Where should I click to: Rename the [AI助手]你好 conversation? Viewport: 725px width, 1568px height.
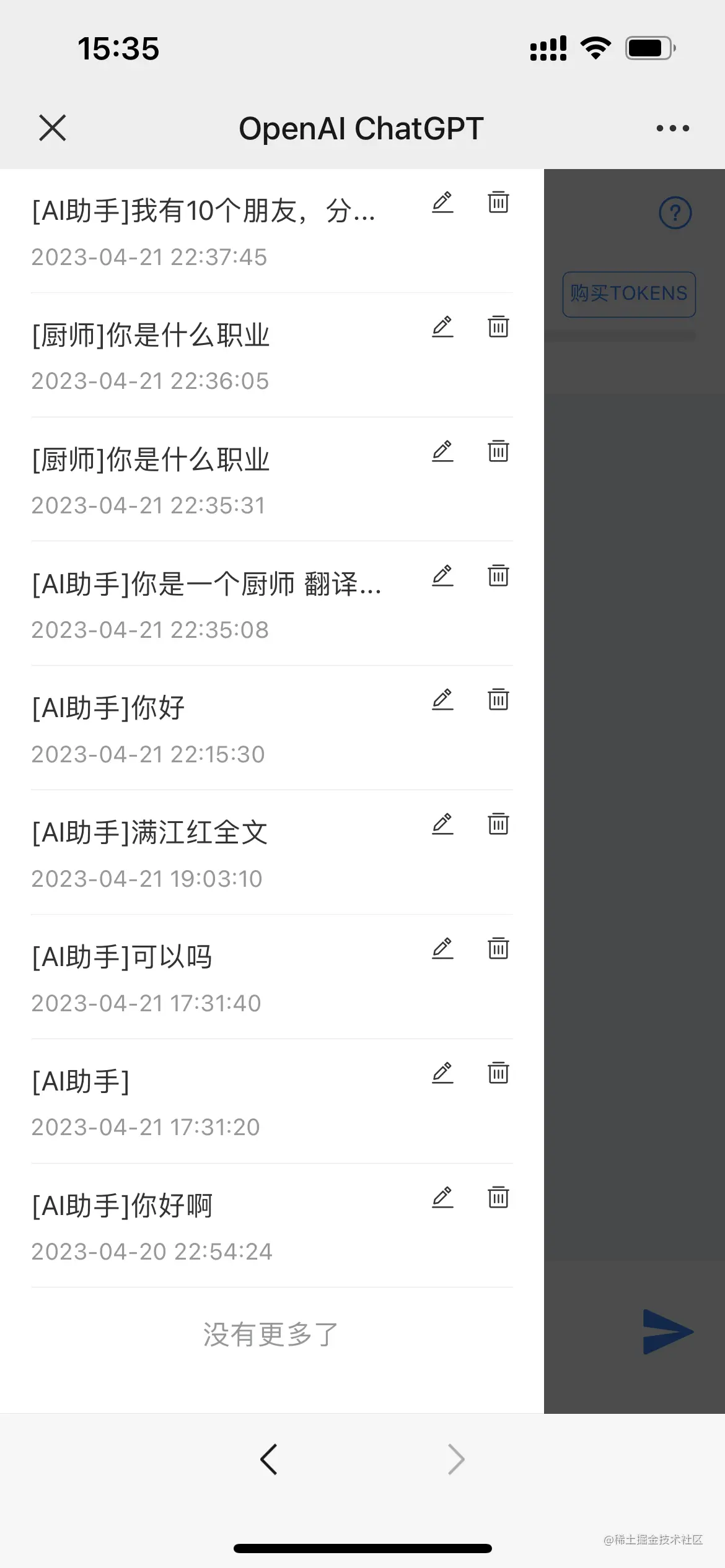442,700
